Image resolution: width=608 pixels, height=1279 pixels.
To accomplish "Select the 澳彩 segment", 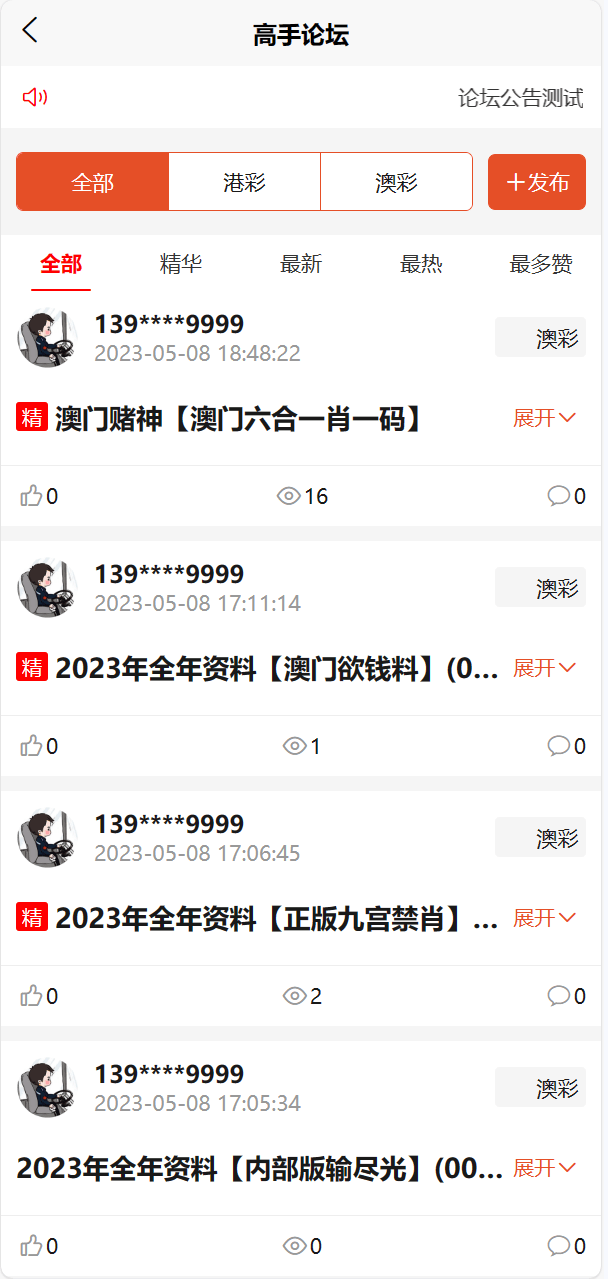I will click(x=396, y=182).
